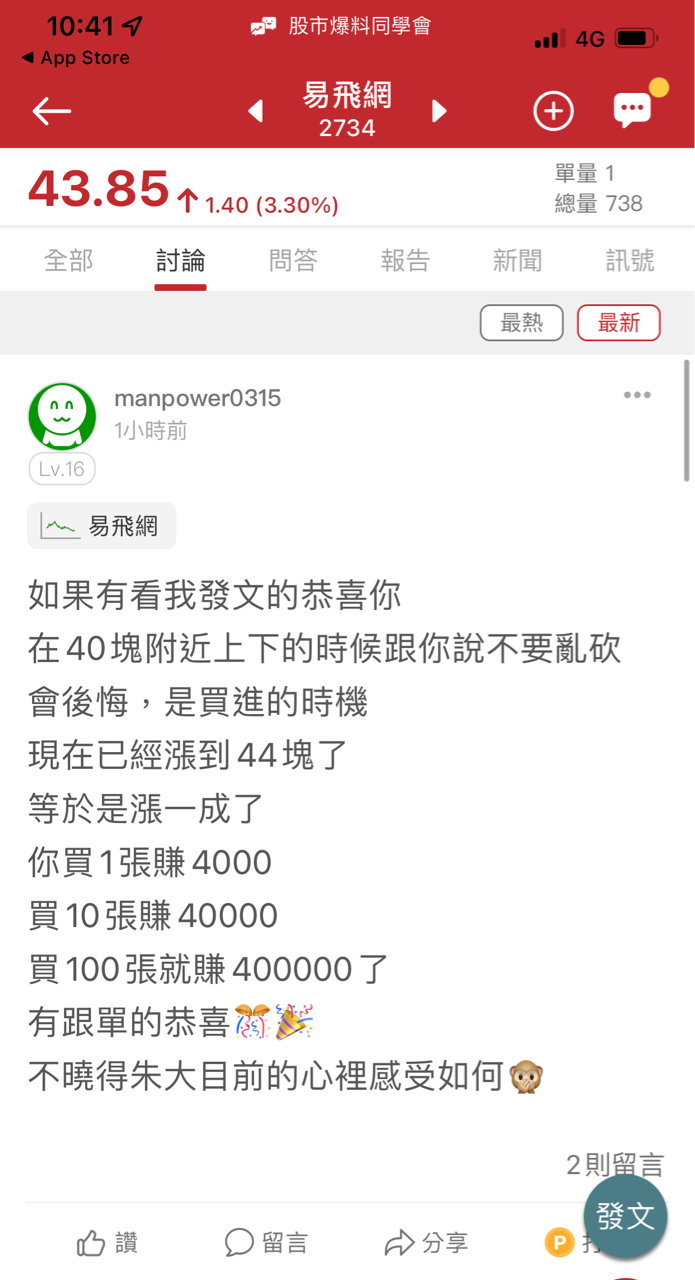Open the chat messages icon

pos(633,110)
